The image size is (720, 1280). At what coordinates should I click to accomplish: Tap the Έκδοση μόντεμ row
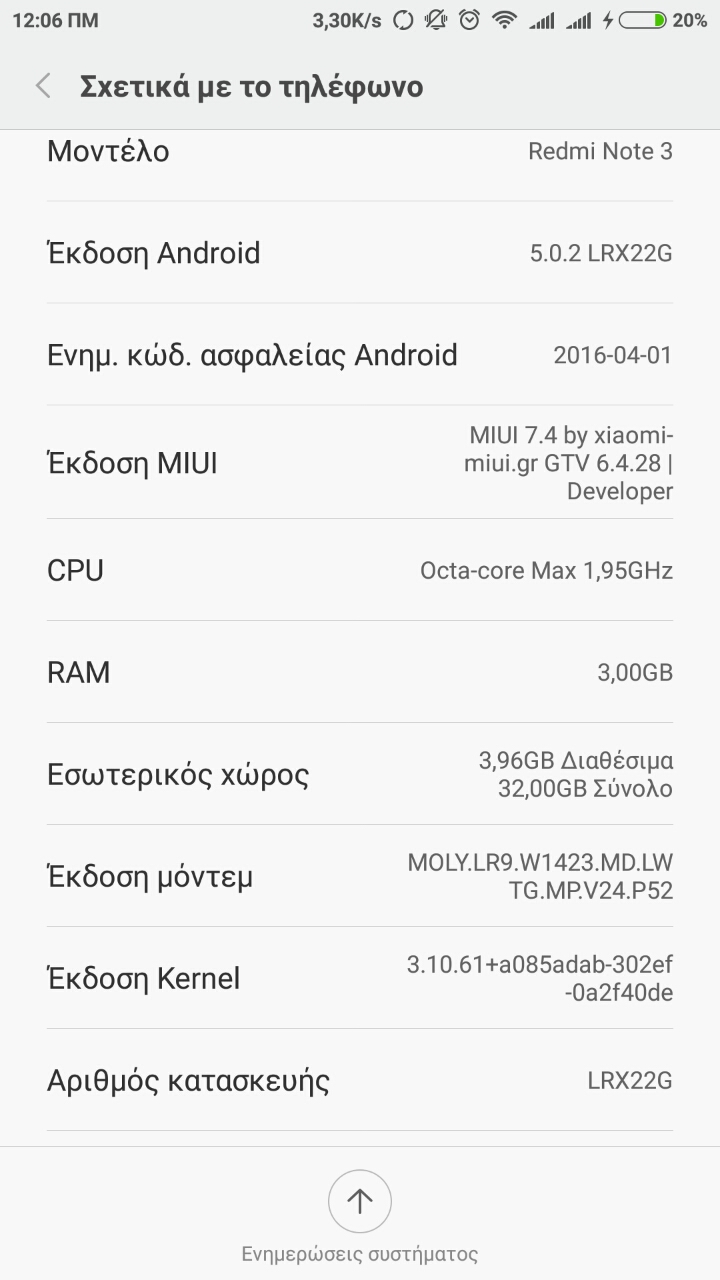pos(360,877)
